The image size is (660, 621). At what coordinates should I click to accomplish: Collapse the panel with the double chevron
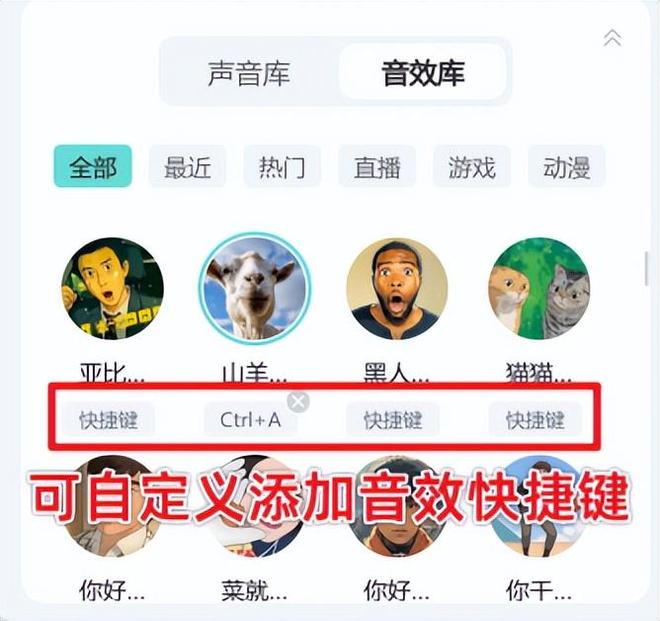pyautogui.click(x=612, y=38)
